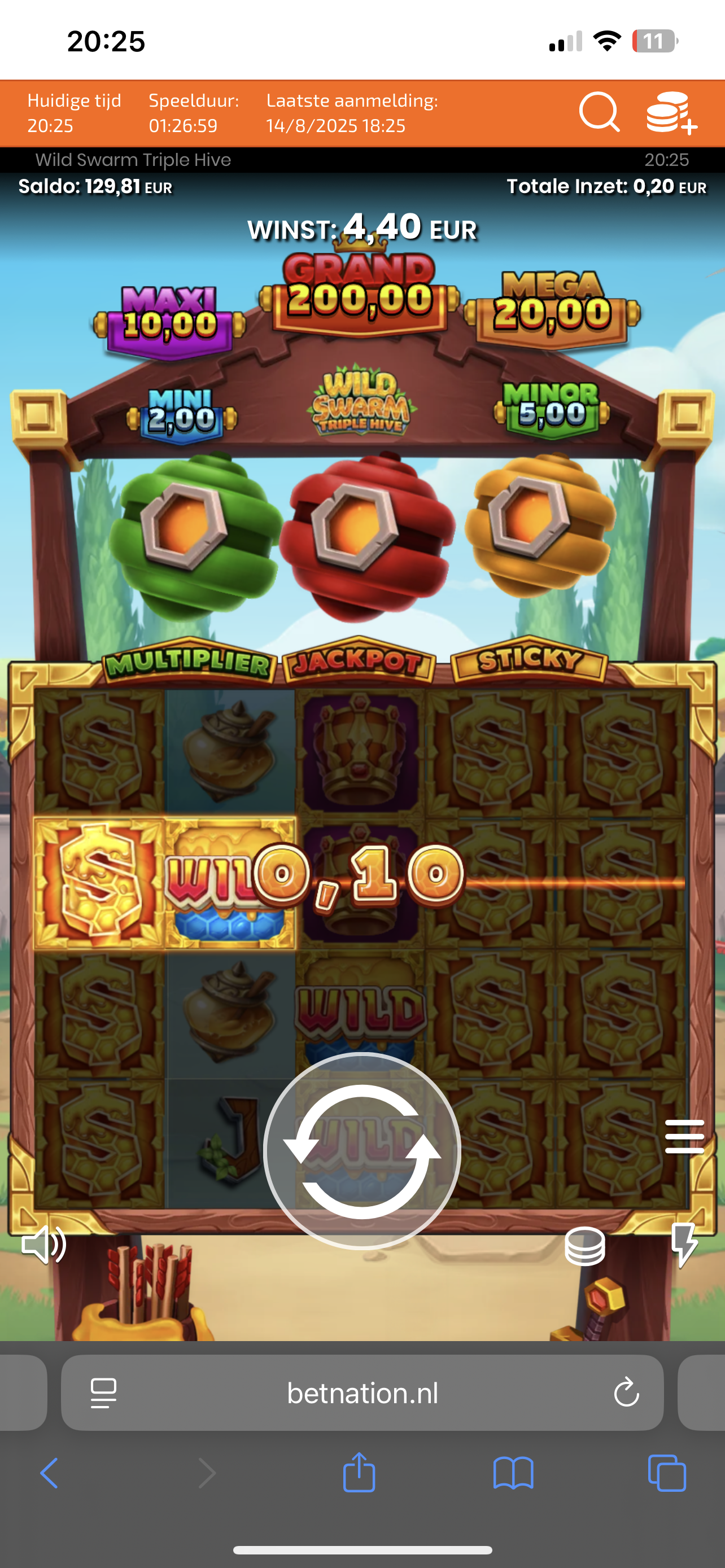
Task: Spin the reels with the spin button
Action: coord(362,1150)
